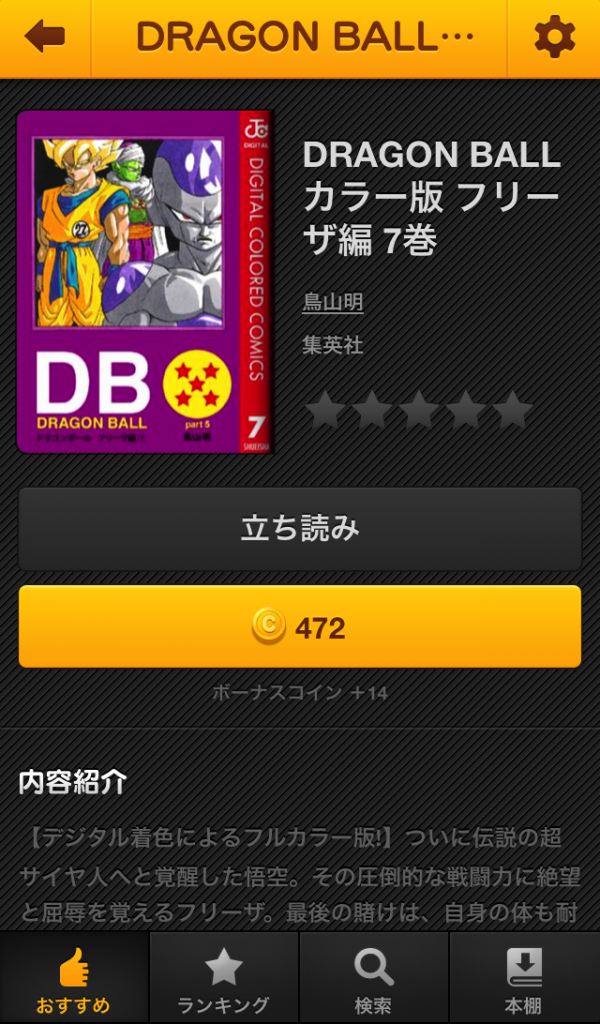Open author link 鳥山明
Image resolution: width=600 pixels, height=1024 pixels.
tap(333, 302)
